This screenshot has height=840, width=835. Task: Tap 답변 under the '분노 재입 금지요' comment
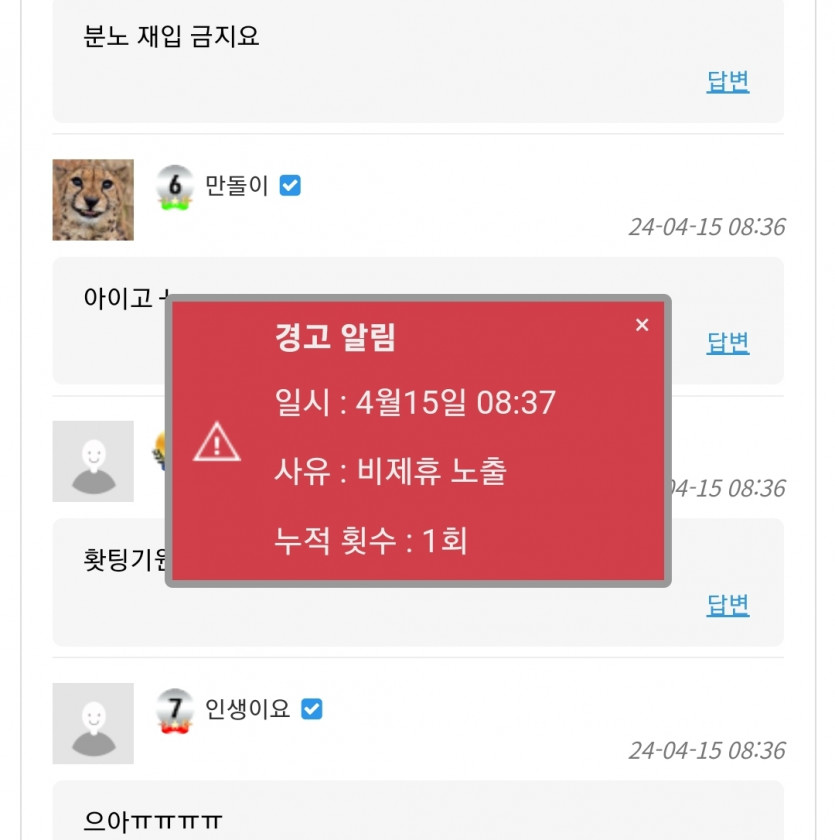pyautogui.click(x=727, y=82)
